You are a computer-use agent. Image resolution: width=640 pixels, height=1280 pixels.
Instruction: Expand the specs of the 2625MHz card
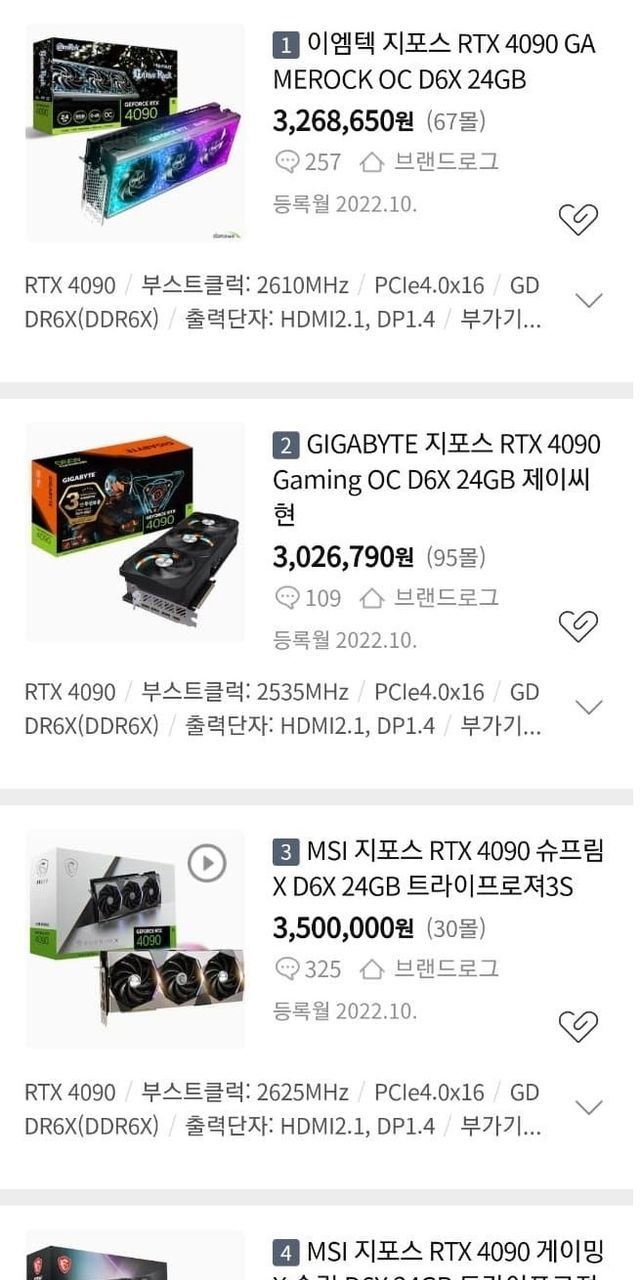(x=590, y=1107)
